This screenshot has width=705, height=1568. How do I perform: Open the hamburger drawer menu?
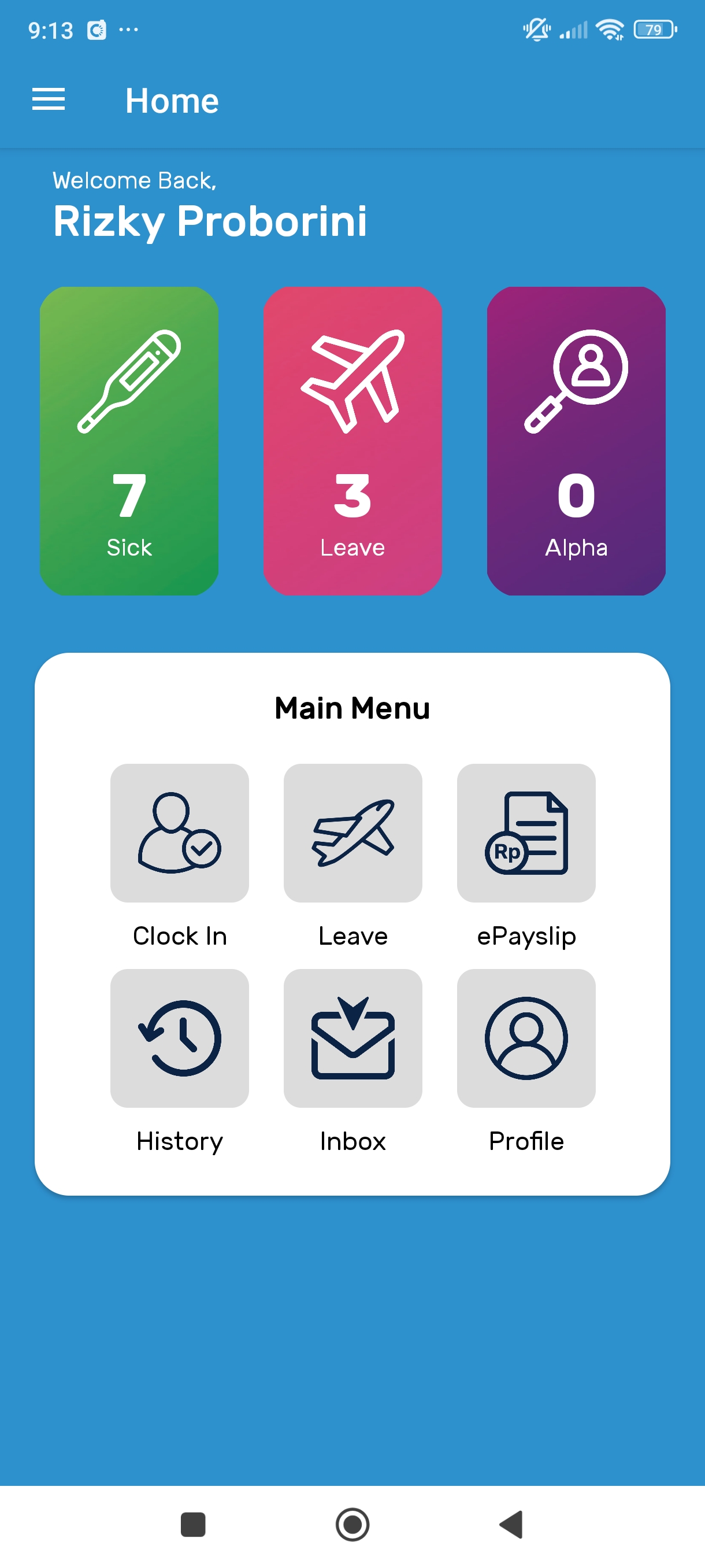49,100
